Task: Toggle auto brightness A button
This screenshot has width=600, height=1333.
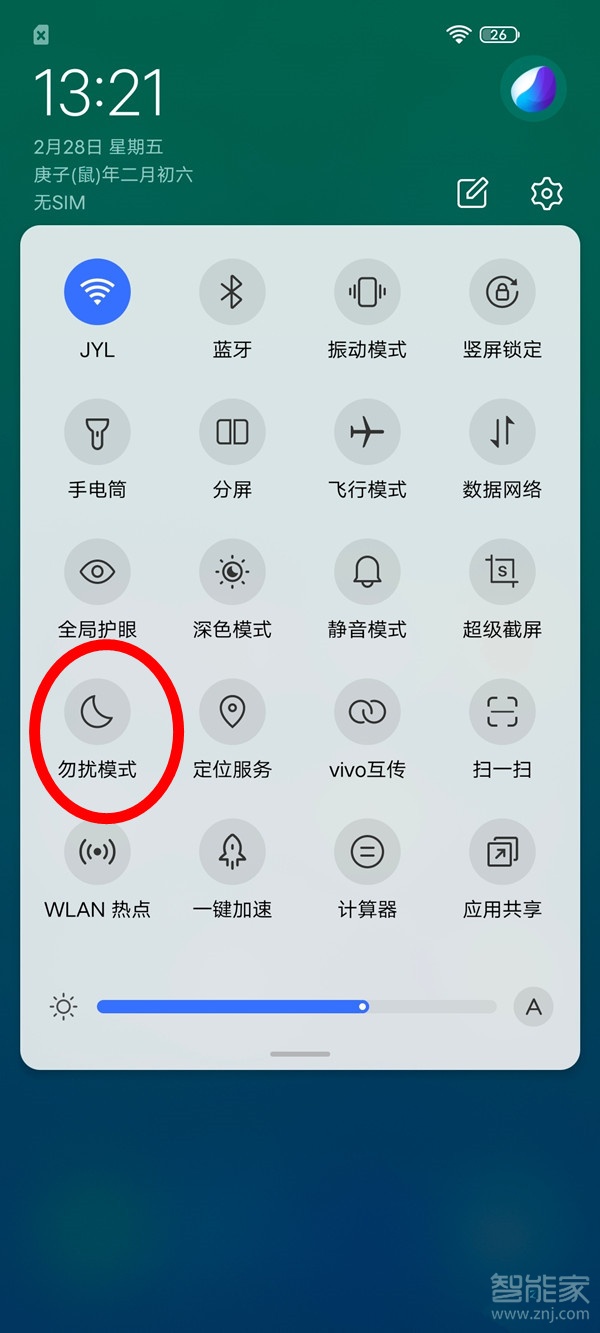Action: [x=533, y=1007]
